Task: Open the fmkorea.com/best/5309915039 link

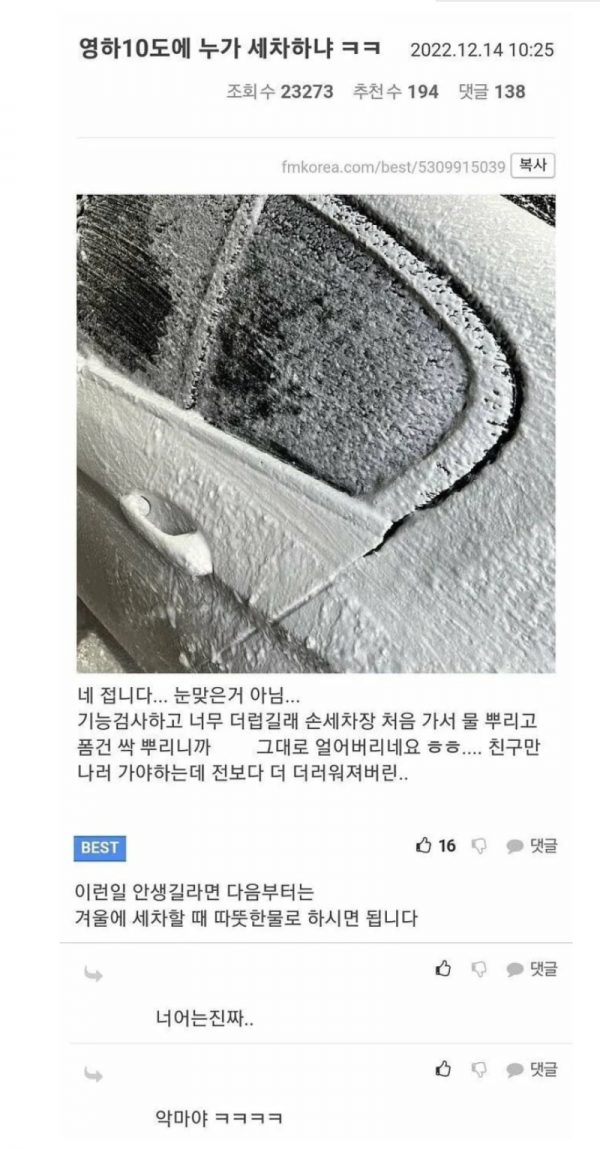Action: 393,167
